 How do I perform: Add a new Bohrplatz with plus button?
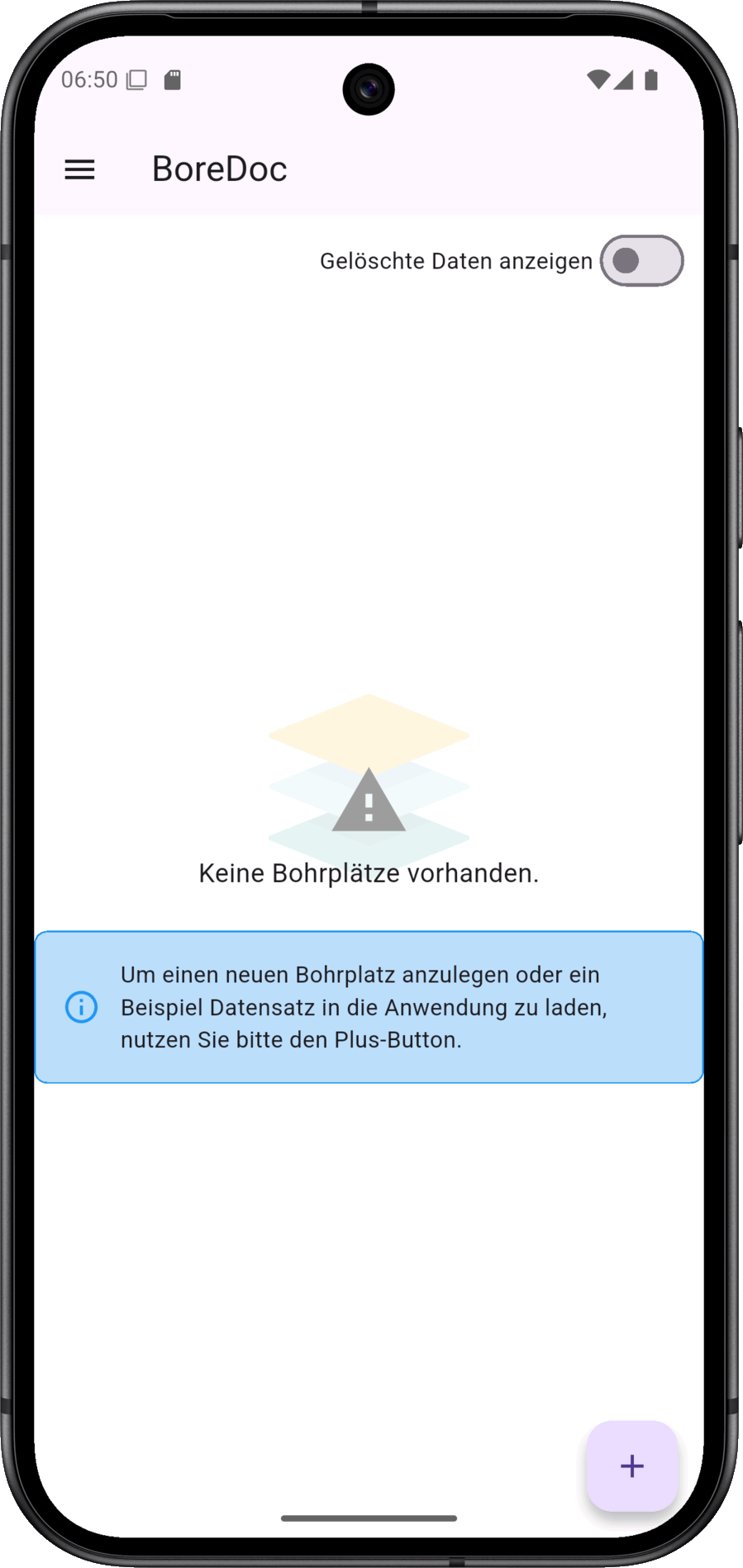[632, 1466]
